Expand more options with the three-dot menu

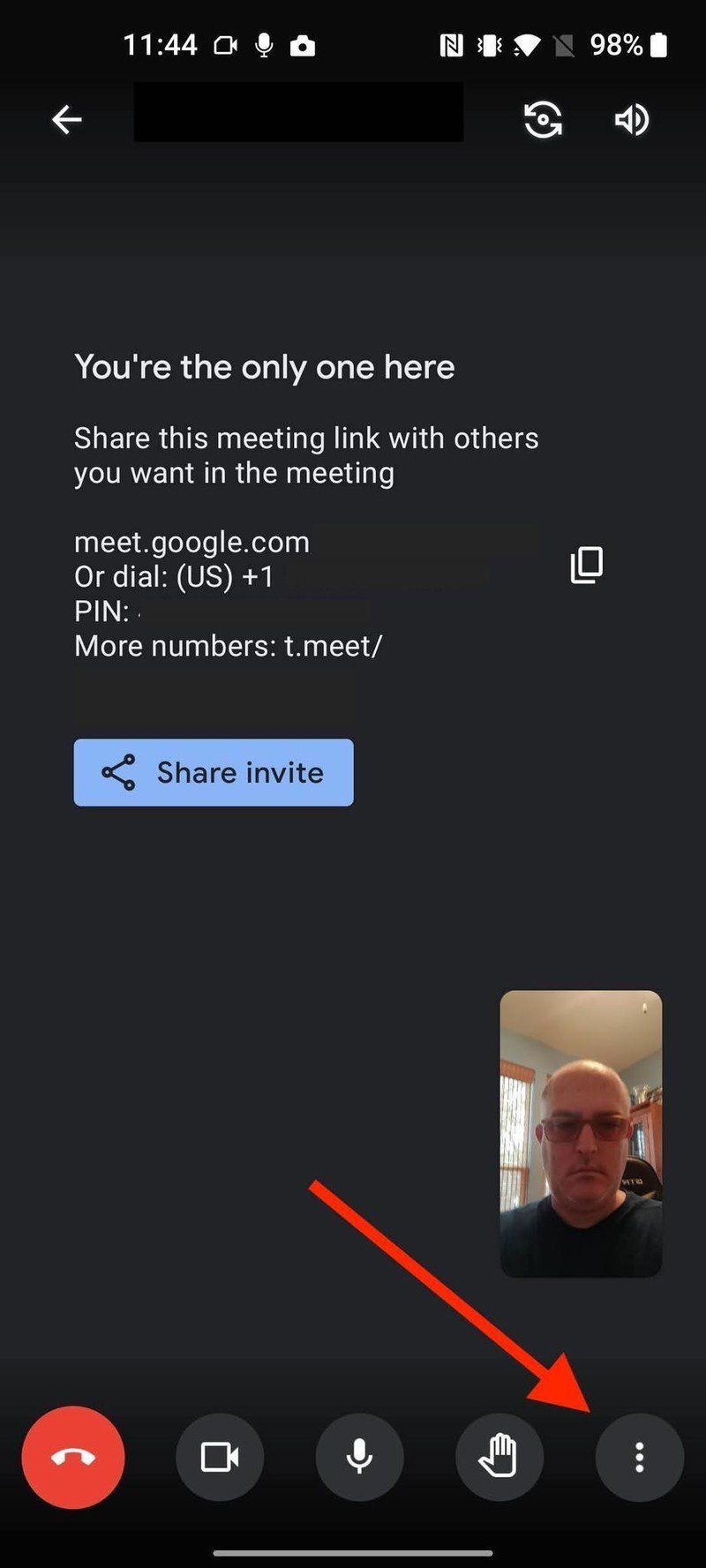pyautogui.click(x=639, y=1457)
